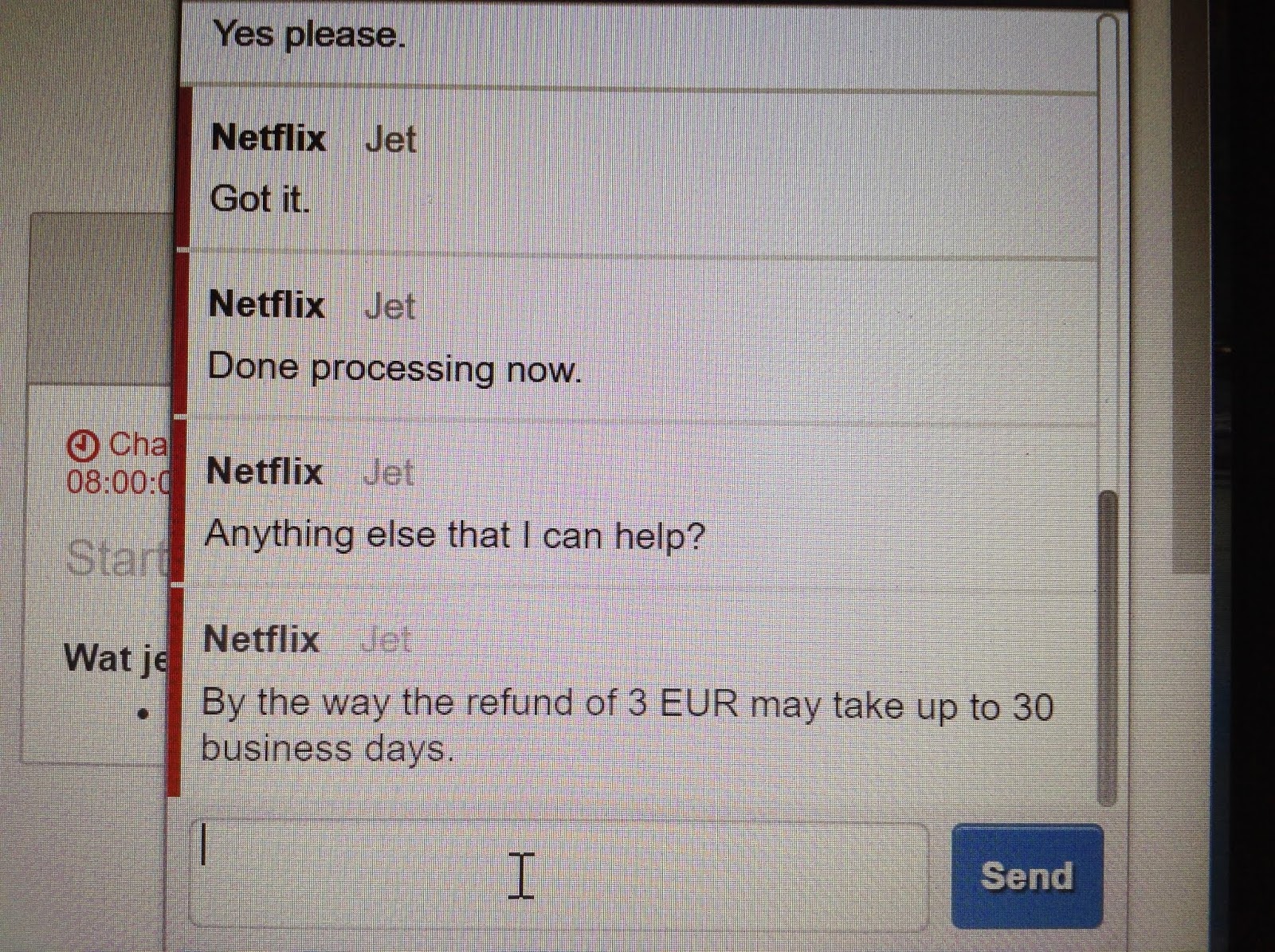Focus the chat message input field
The width and height of the screenshot is (1275, 952).
pyautogui.click(x=558, y=875)
